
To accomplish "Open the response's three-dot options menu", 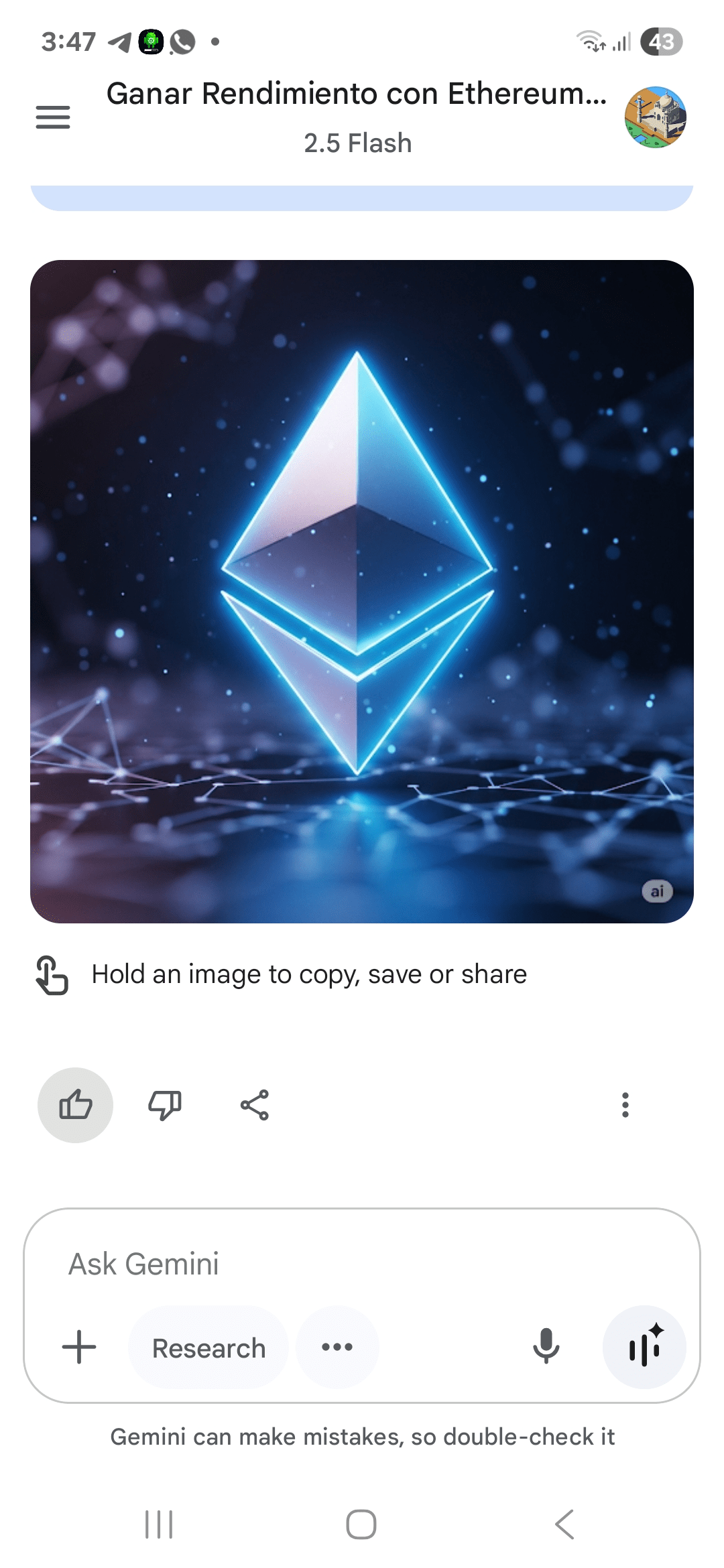I will (625, 1105).
